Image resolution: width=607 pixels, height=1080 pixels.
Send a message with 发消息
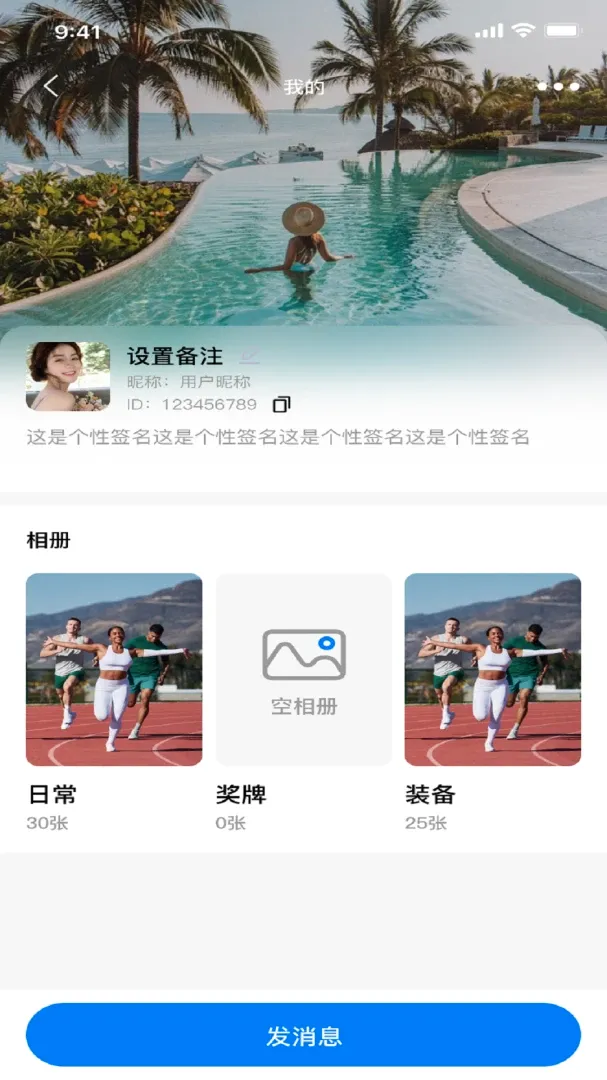(303, 1035)
